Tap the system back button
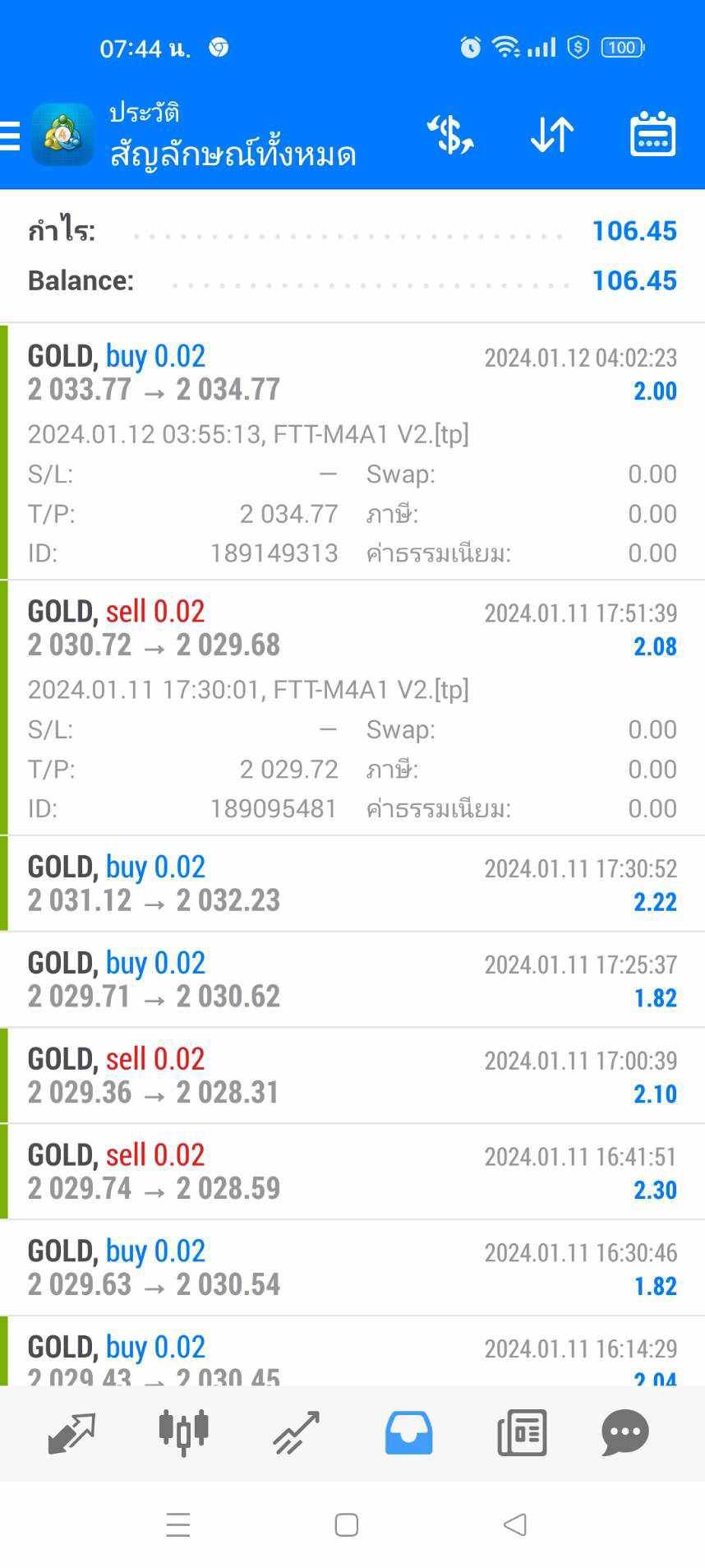The height and width of the screenshot is (1568, 705). click(515, 1524)
